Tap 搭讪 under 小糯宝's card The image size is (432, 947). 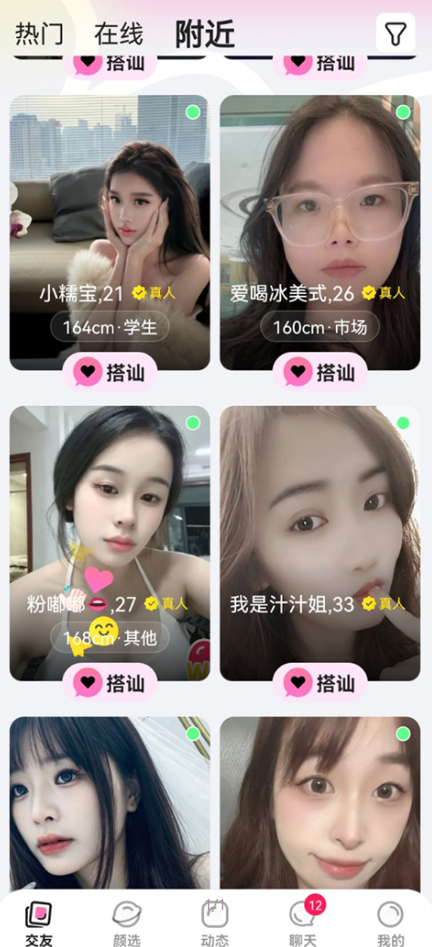point(109,371)
